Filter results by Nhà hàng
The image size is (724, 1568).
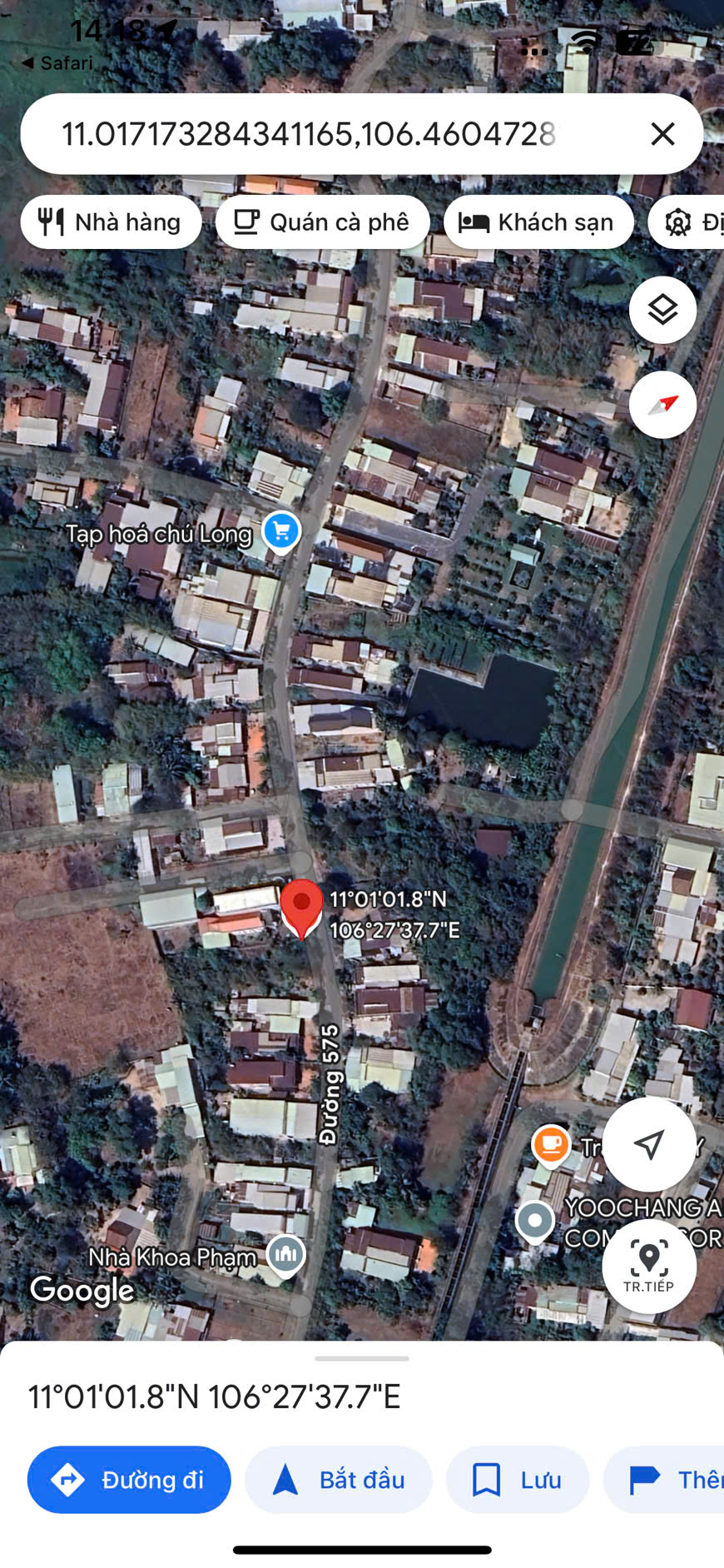click(x=111, y=222)
